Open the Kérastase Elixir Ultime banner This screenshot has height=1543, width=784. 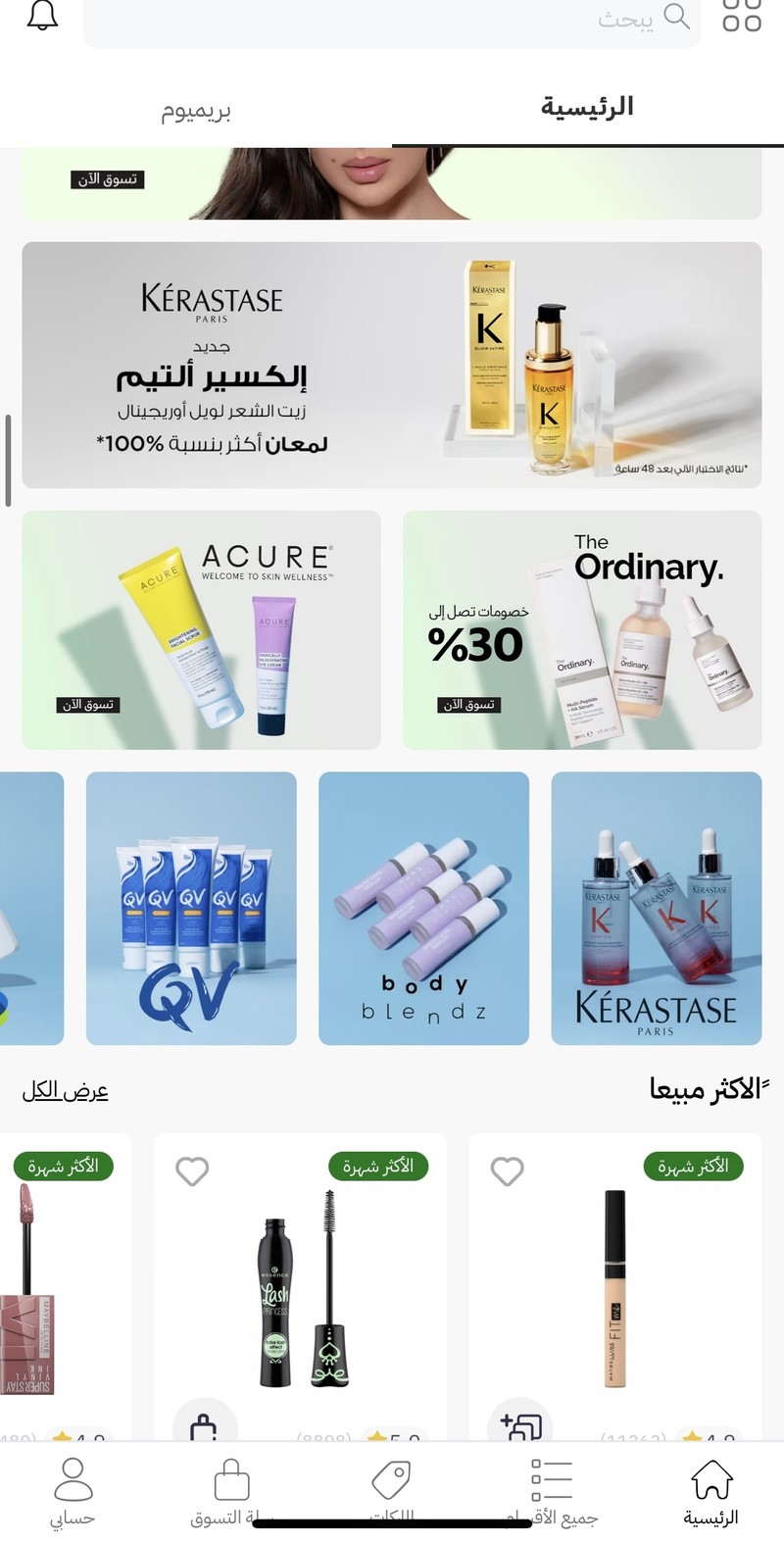pyautogui.click(x=392, y=365)
